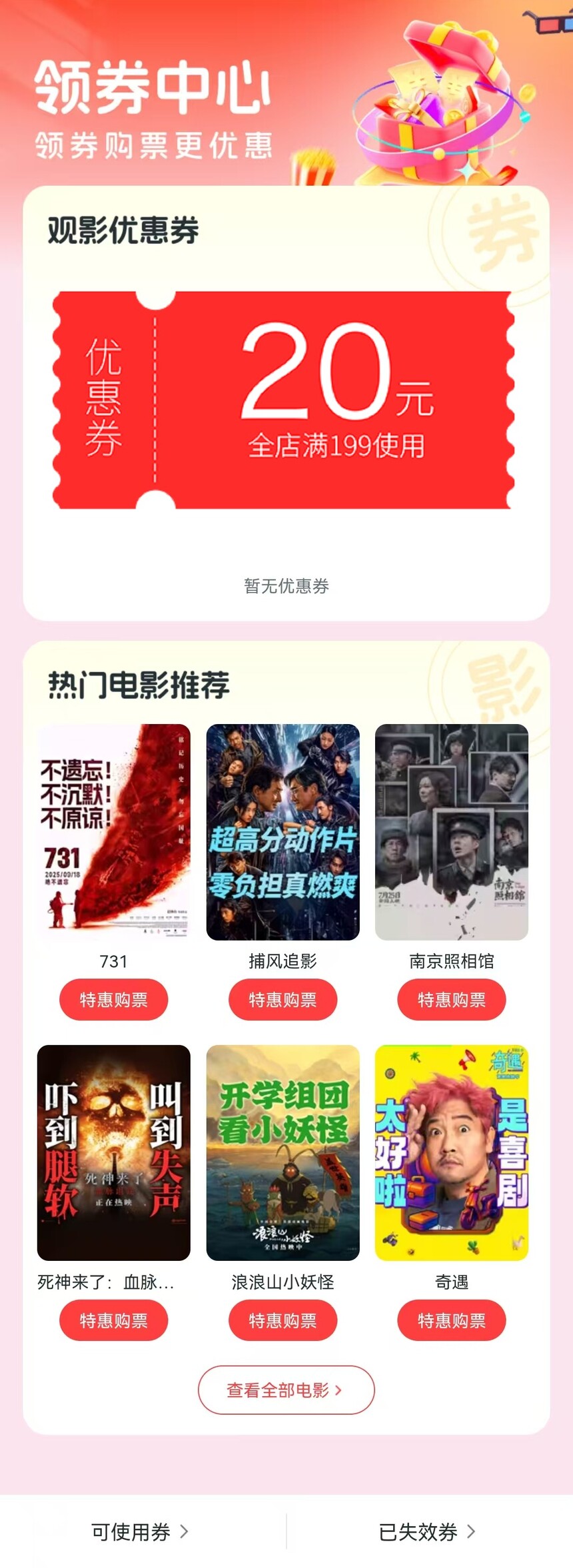This screenshot has height=1568, width=573.
Task: Buy discounted tickets for 南京照相馆
Action: (452, 999)
